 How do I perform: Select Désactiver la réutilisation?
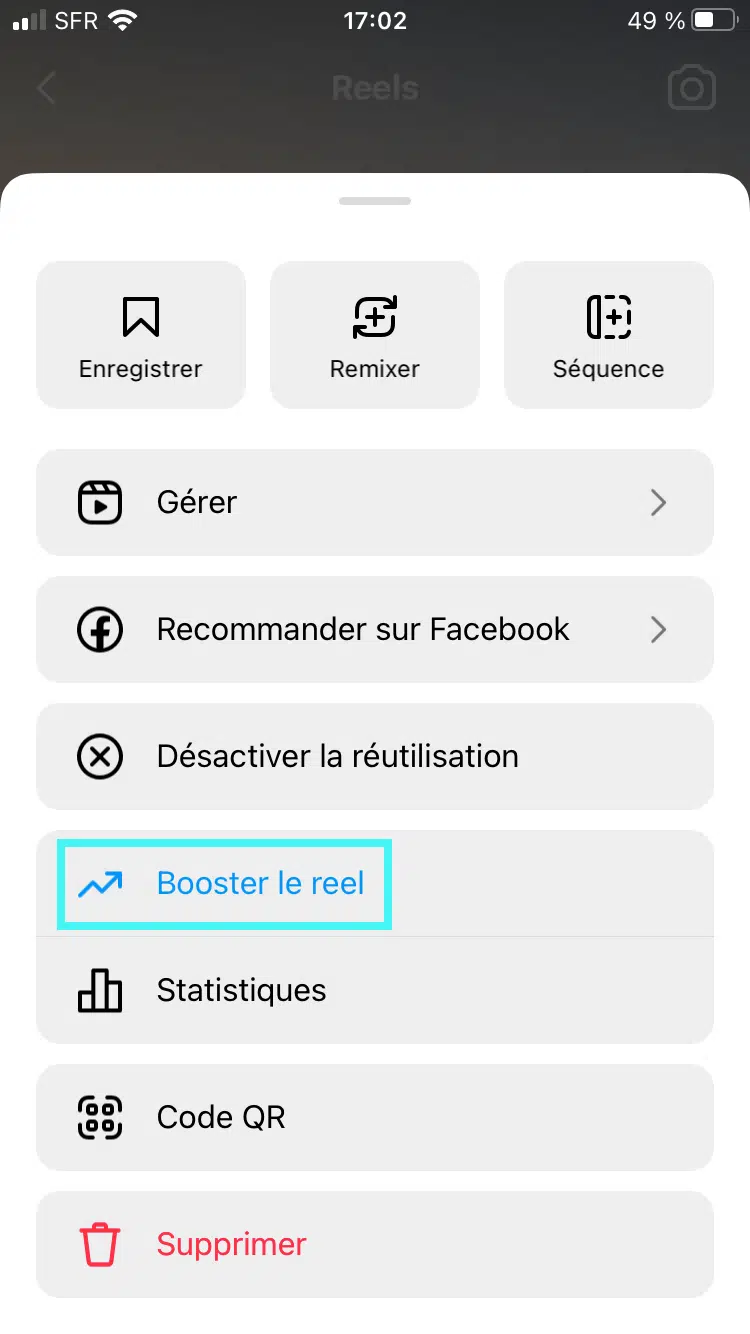375,756
